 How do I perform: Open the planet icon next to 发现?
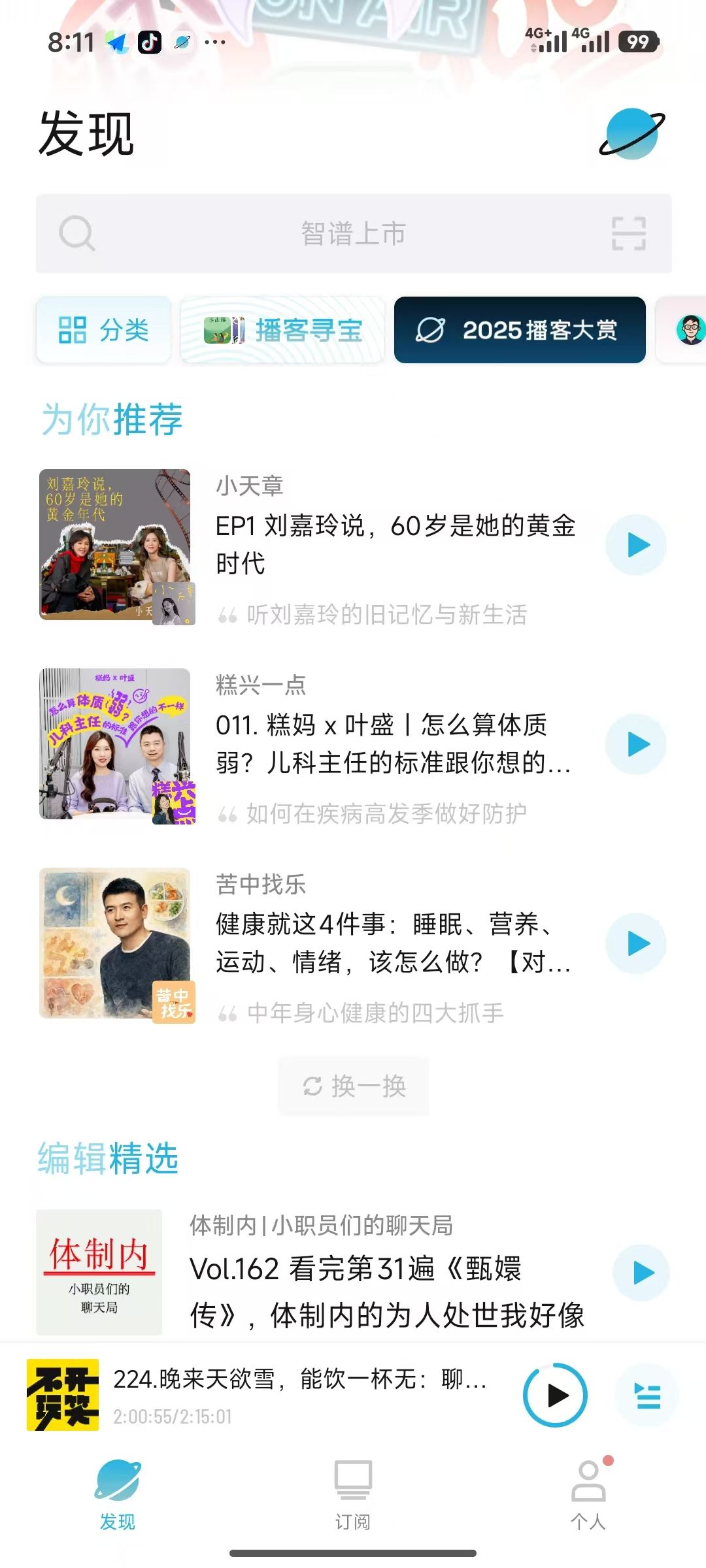[x=631, y=135]
